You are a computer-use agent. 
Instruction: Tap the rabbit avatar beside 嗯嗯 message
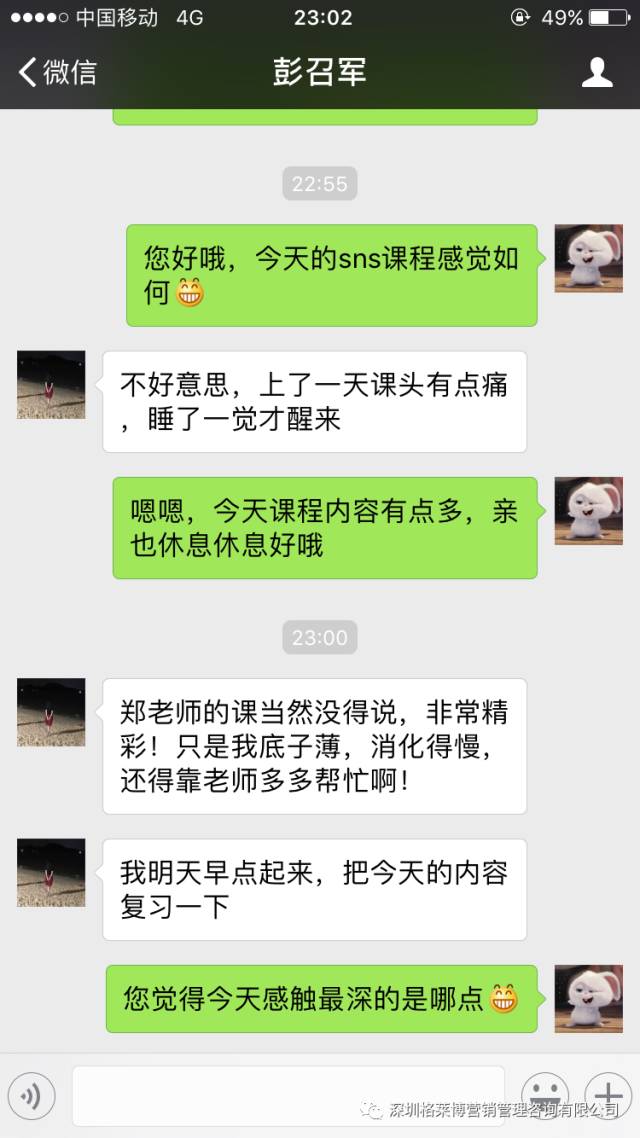pos(589,511)
